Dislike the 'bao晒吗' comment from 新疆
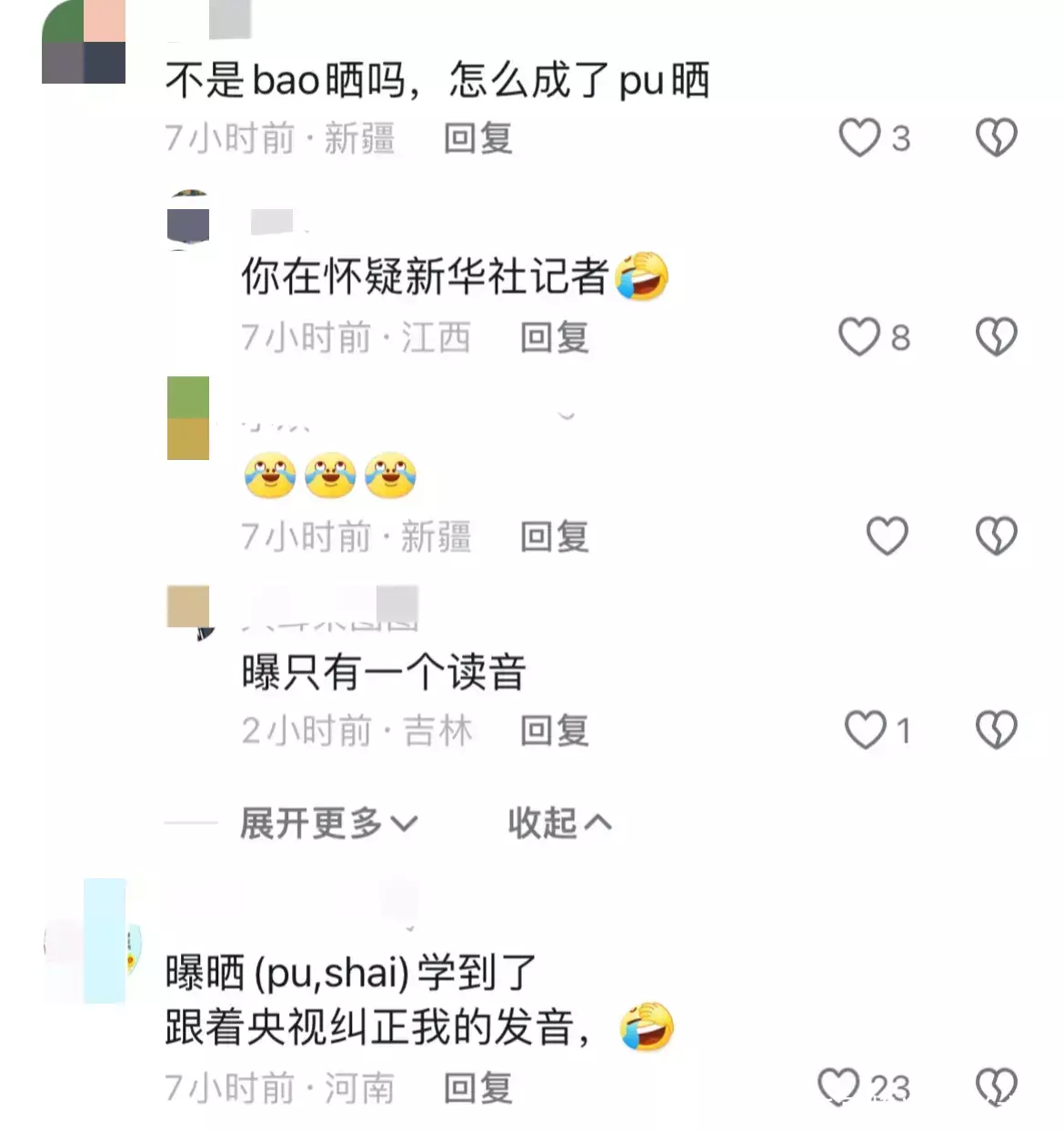This screenshot has width=1064, height=1131. point(996,138)
